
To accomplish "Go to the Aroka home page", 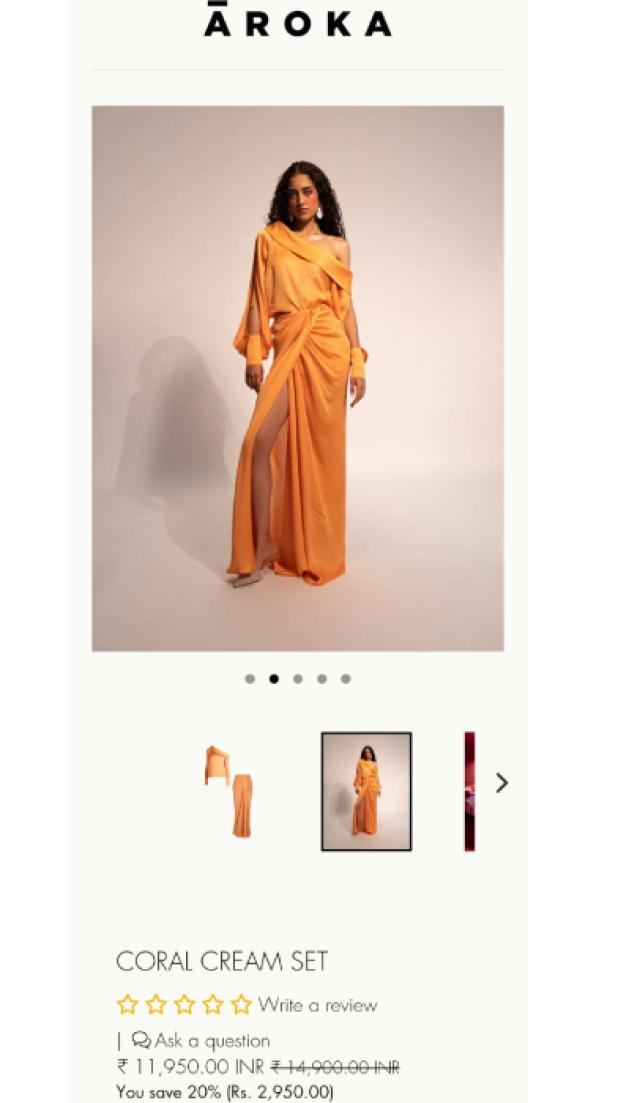I will pos(297,22).
